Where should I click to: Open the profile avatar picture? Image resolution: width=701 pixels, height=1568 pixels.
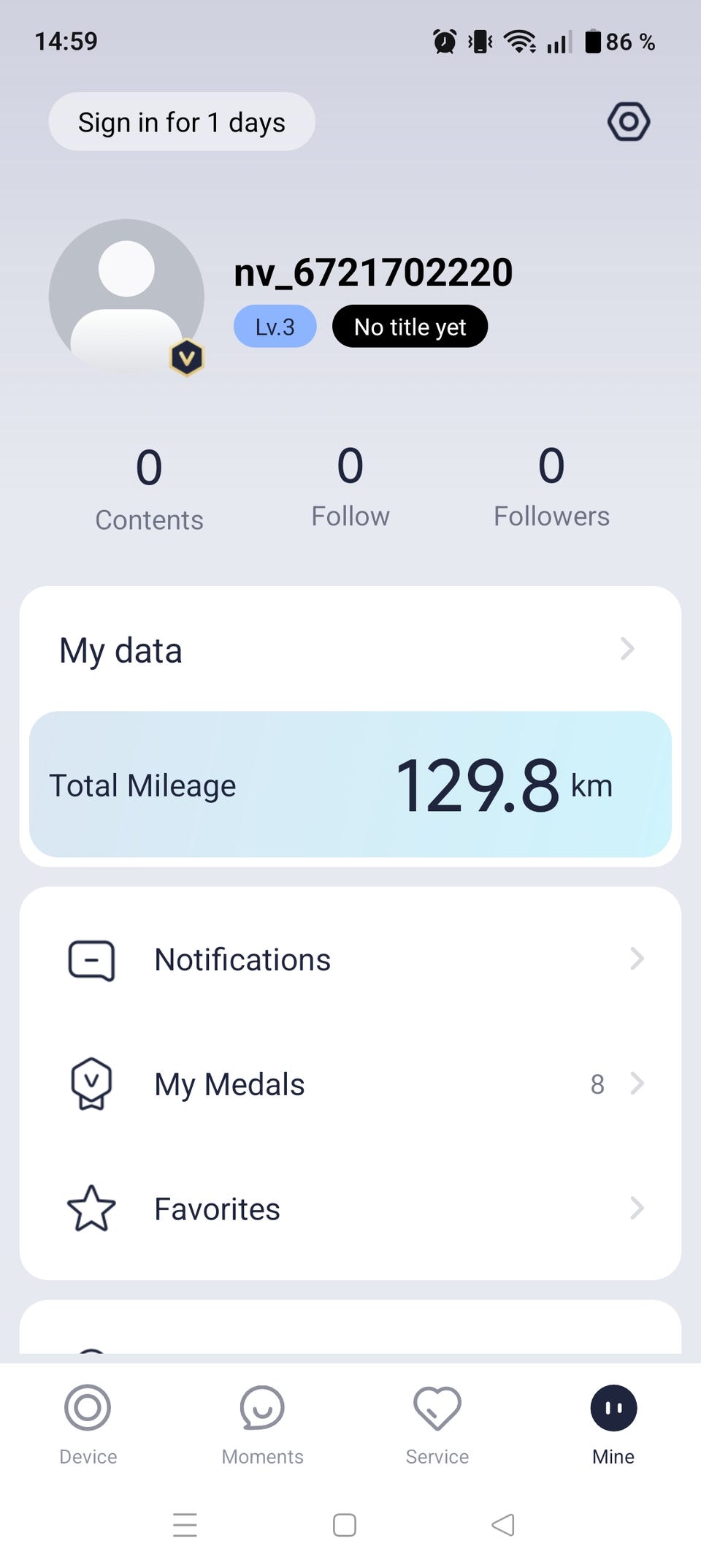tap(126, 296)
